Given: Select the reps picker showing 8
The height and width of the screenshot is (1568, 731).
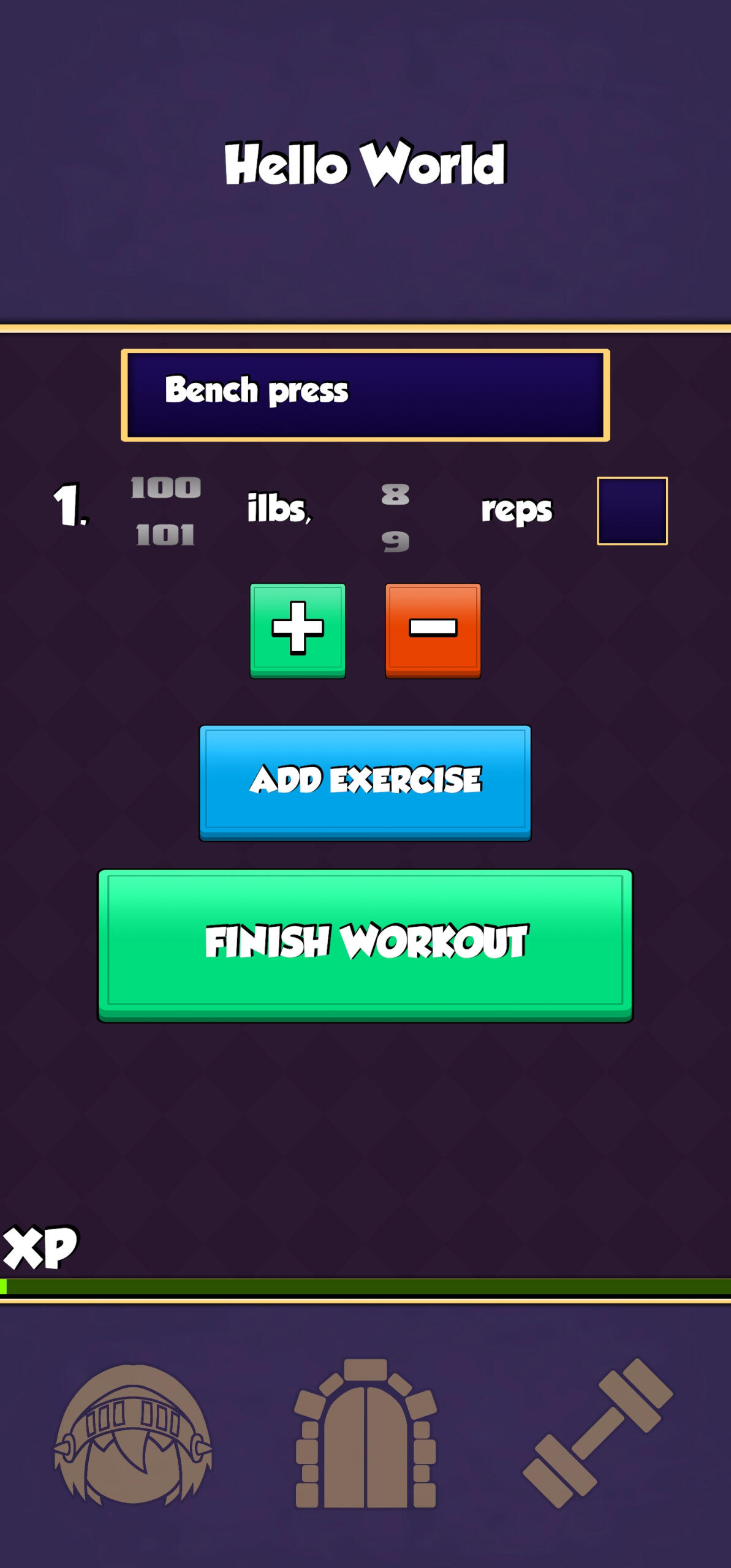Looking at the screenshot, I should click(395, 495).
